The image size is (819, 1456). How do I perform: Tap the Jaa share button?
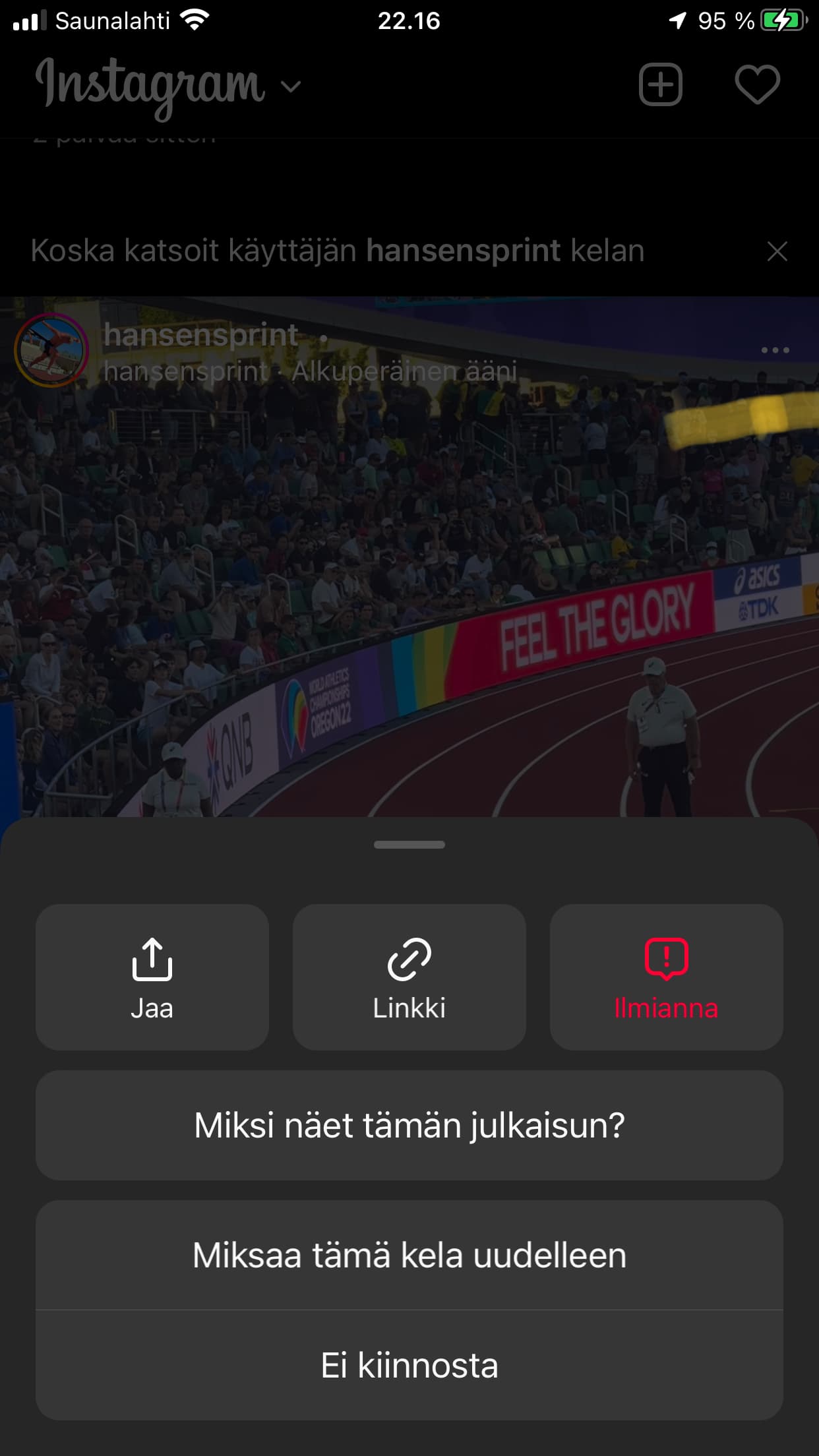click(152, 977)
